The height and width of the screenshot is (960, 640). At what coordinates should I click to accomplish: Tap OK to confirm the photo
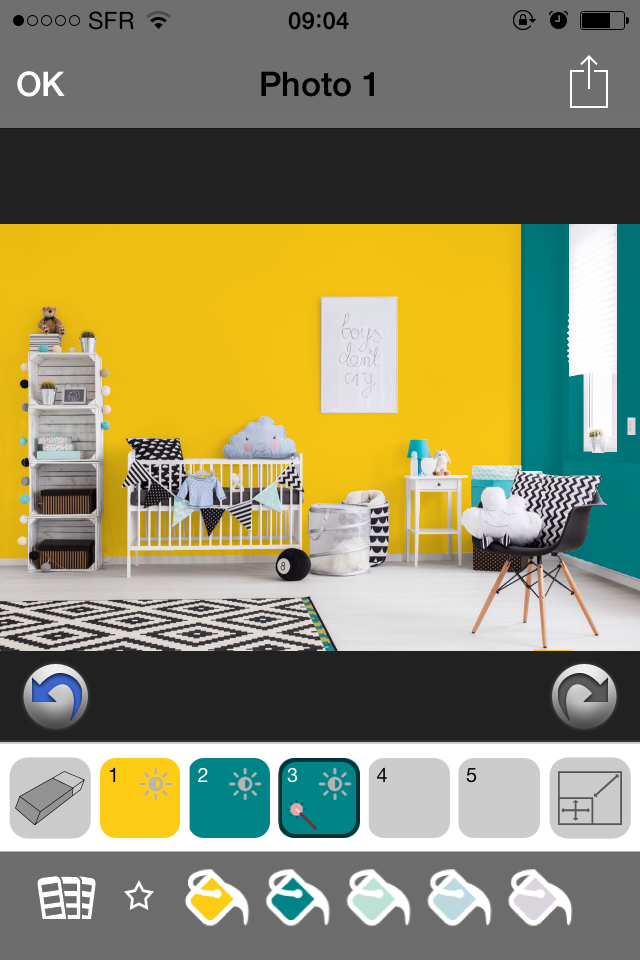[x=40, y=85]
